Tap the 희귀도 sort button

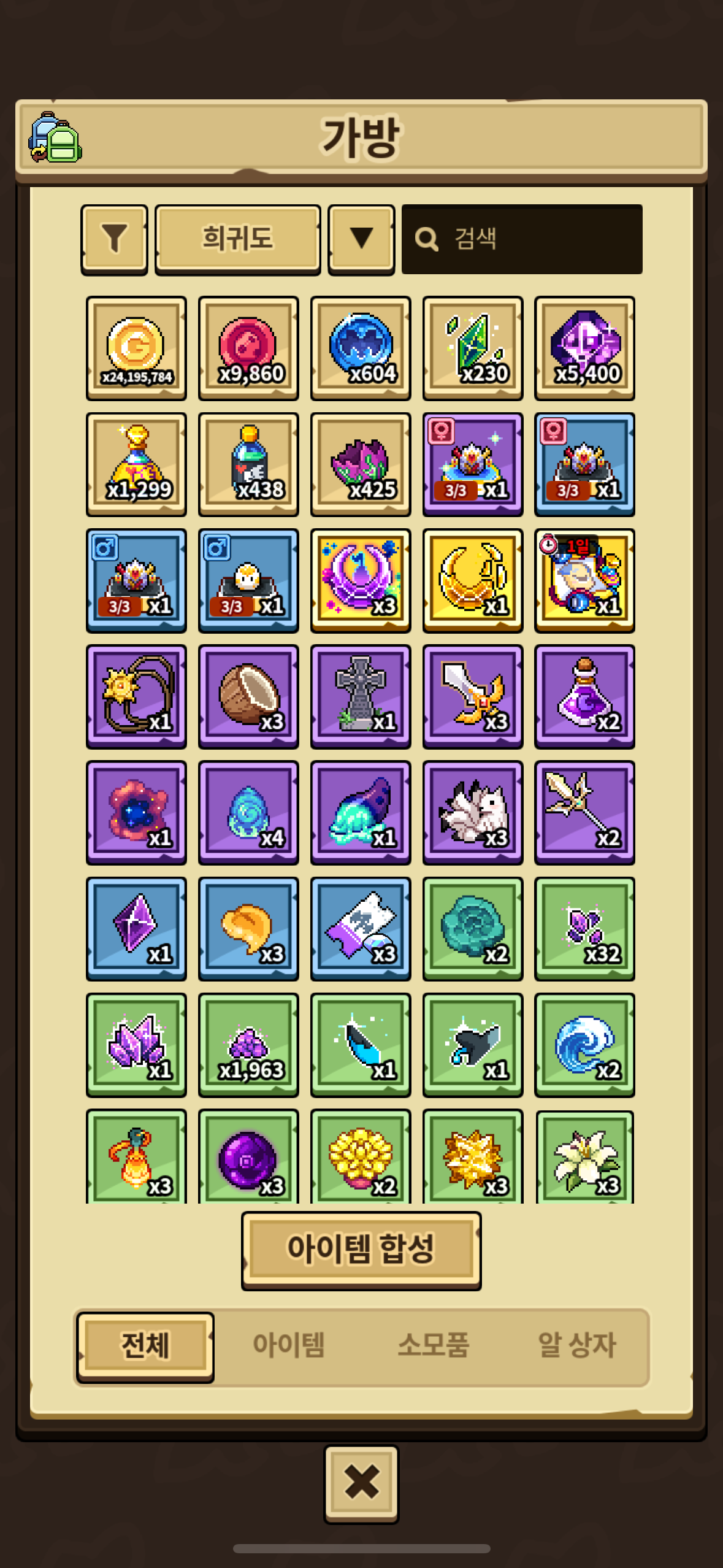pyautogui.click(x=237, y=239)
